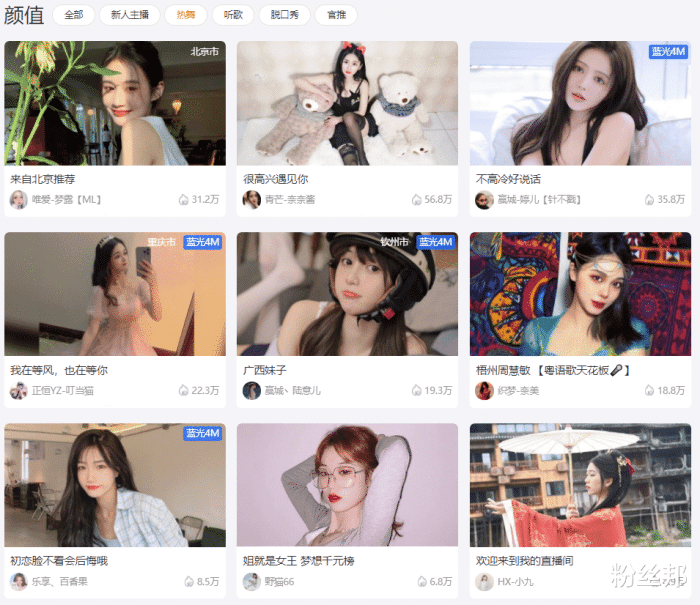Switch to the 新人主播 category
This screenshot has width=700, height=605.
click(130, 15)
